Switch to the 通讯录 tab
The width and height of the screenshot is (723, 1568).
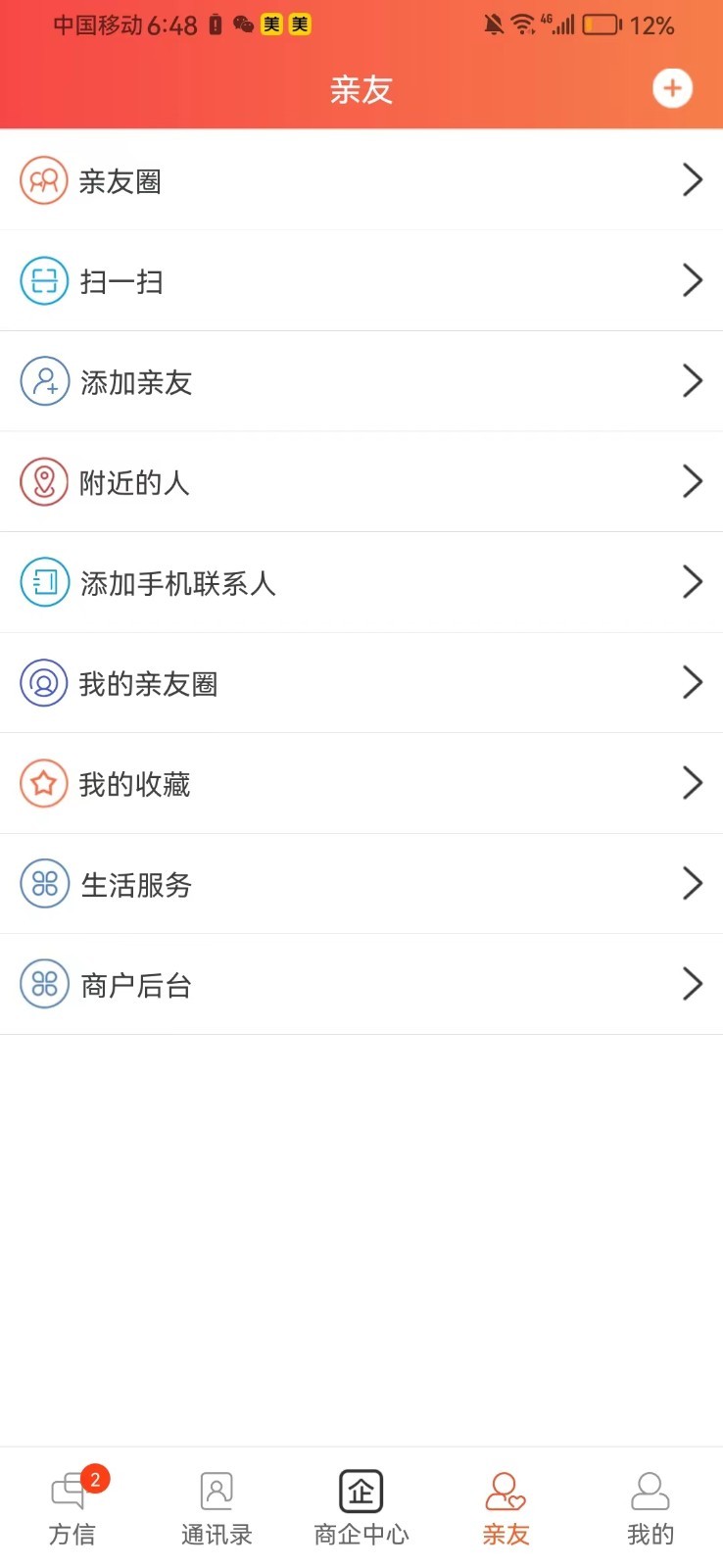(217, 1508)
